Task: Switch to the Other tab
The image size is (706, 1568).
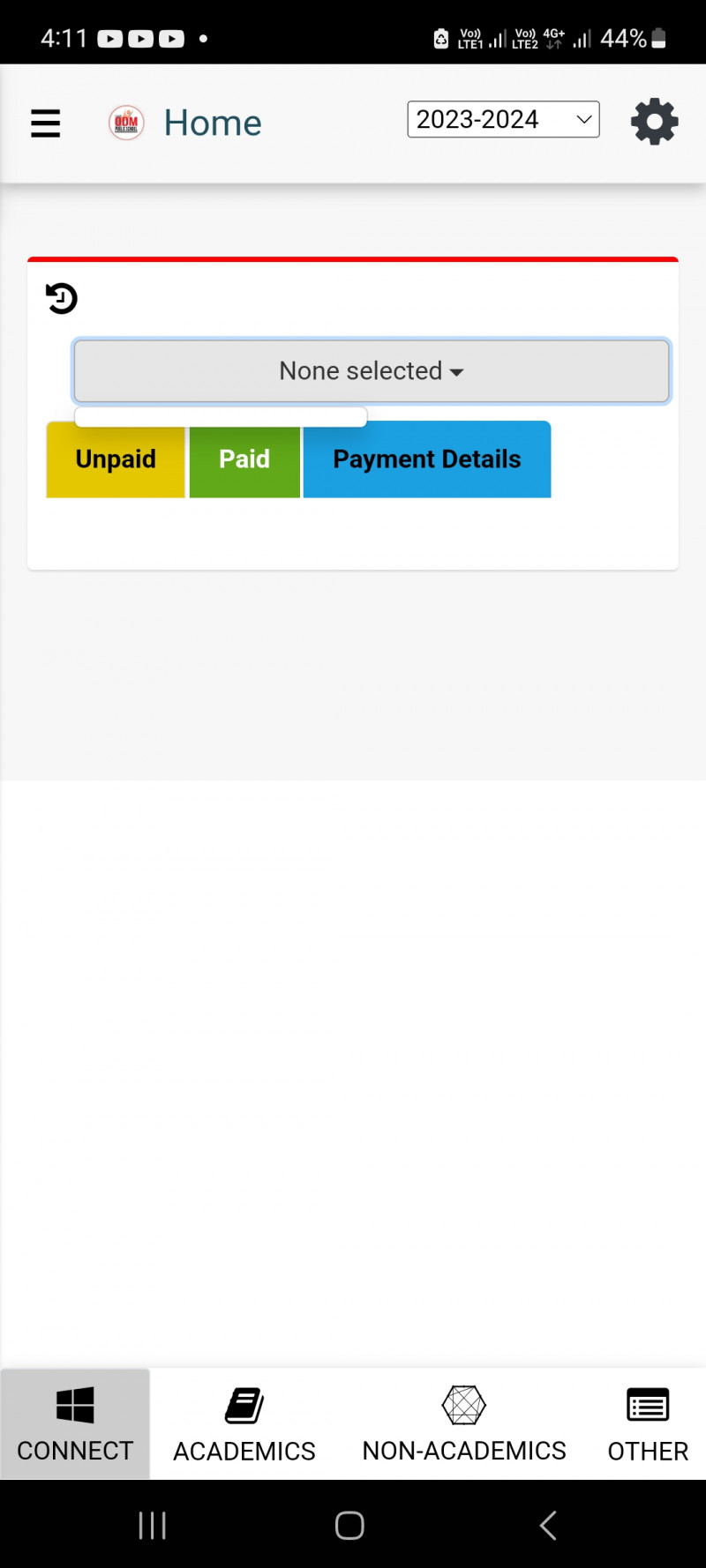Action: pos(648,1423)
